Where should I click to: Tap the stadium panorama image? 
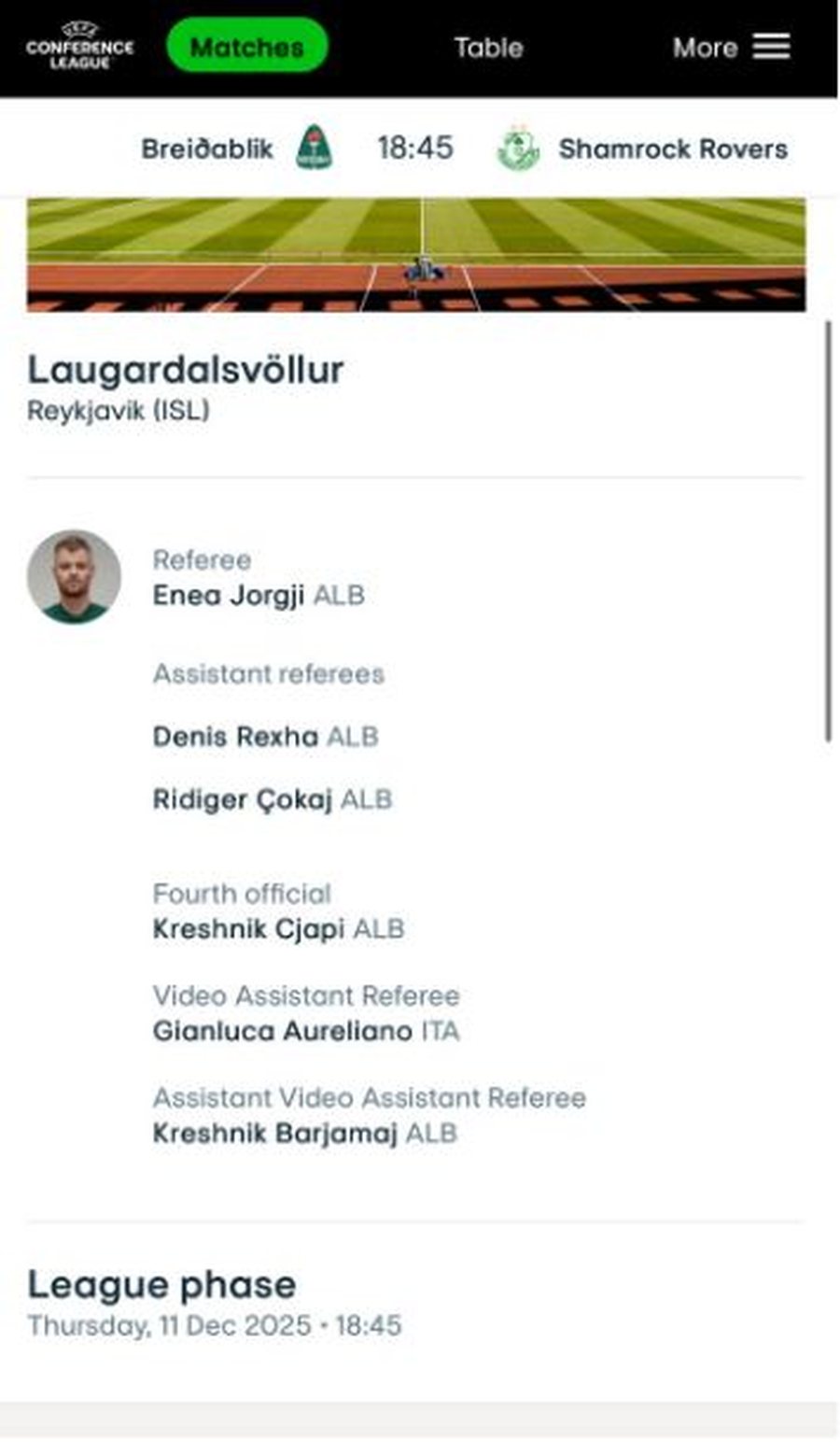pos(417,247)
